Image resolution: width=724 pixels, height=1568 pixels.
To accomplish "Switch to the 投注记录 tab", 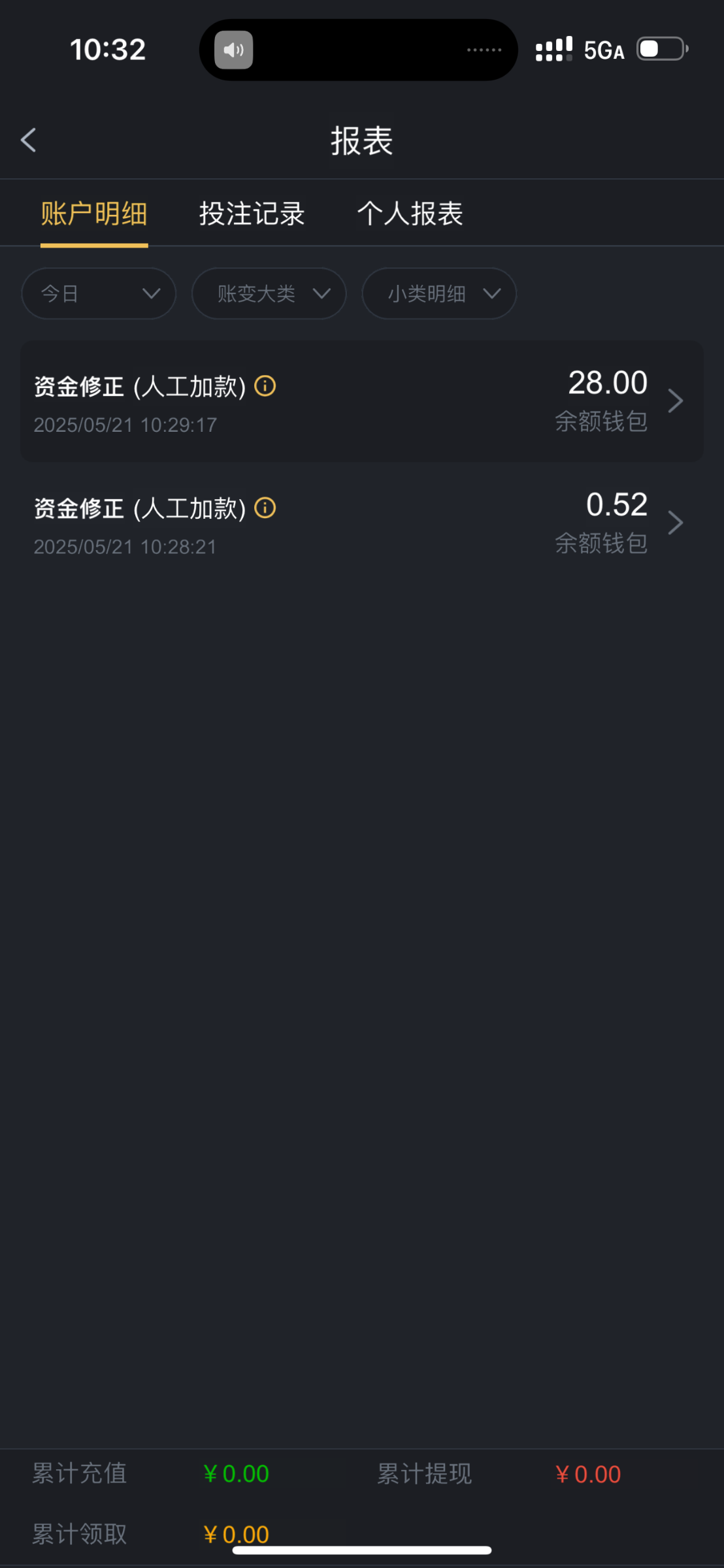I will 252,214.
